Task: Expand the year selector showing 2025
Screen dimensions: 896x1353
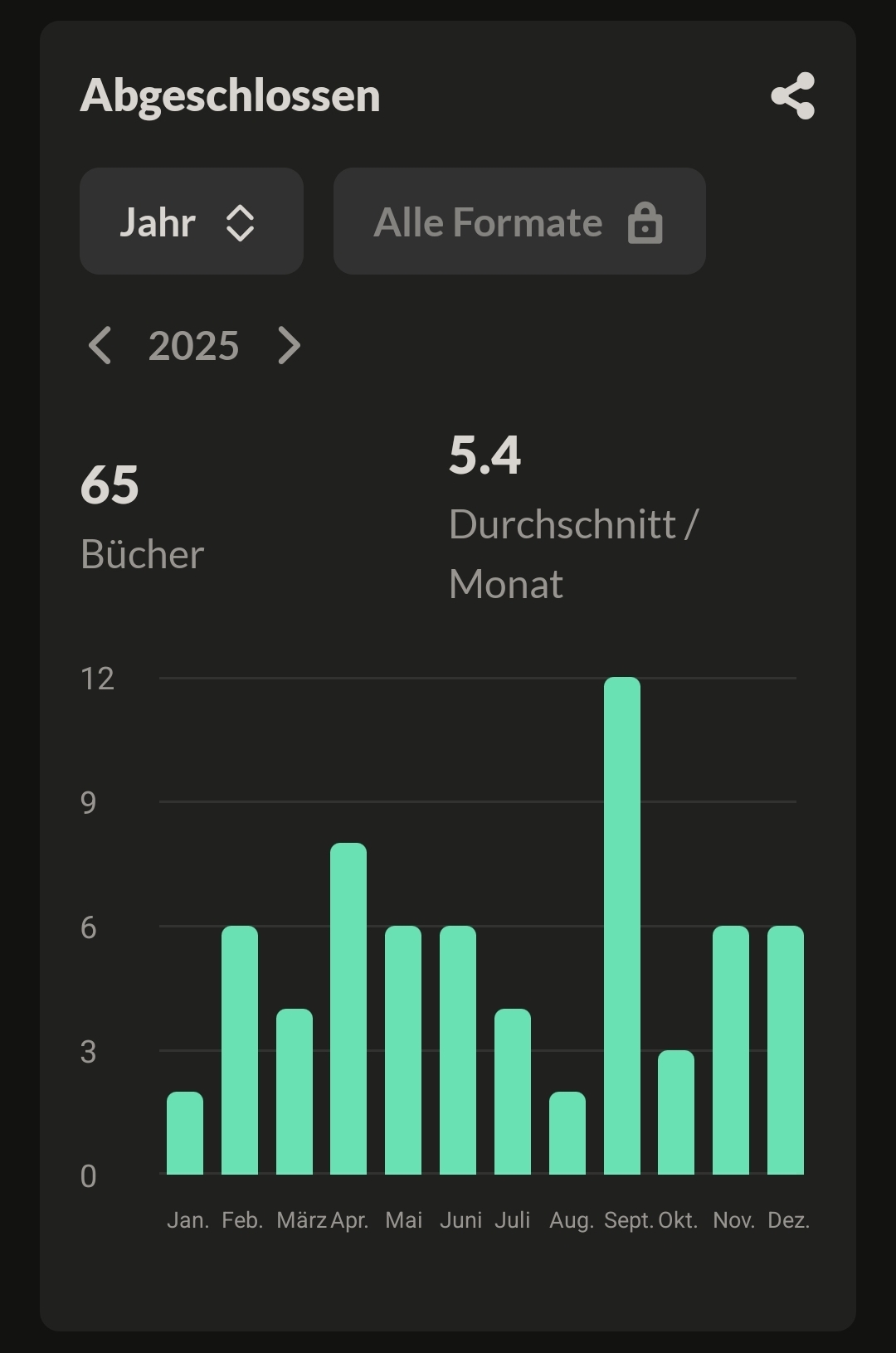Action: click(x=192, y=346)
